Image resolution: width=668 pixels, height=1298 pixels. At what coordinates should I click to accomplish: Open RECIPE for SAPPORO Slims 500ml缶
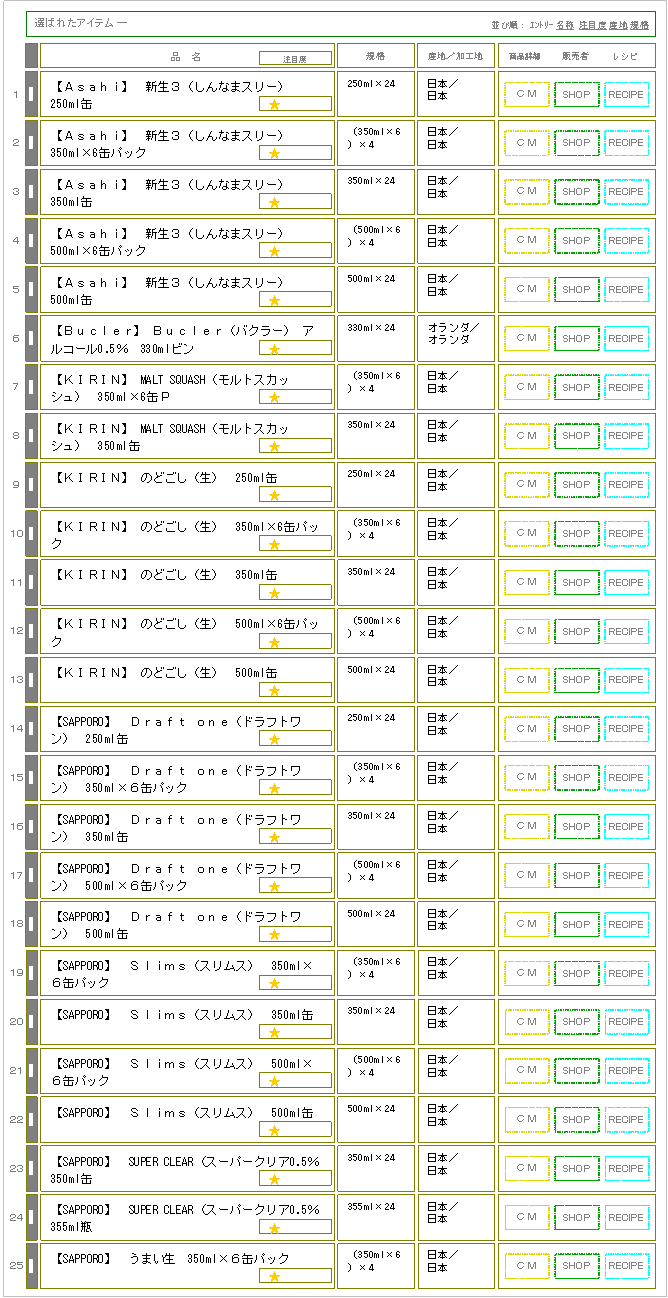[x=627, y=1119]
